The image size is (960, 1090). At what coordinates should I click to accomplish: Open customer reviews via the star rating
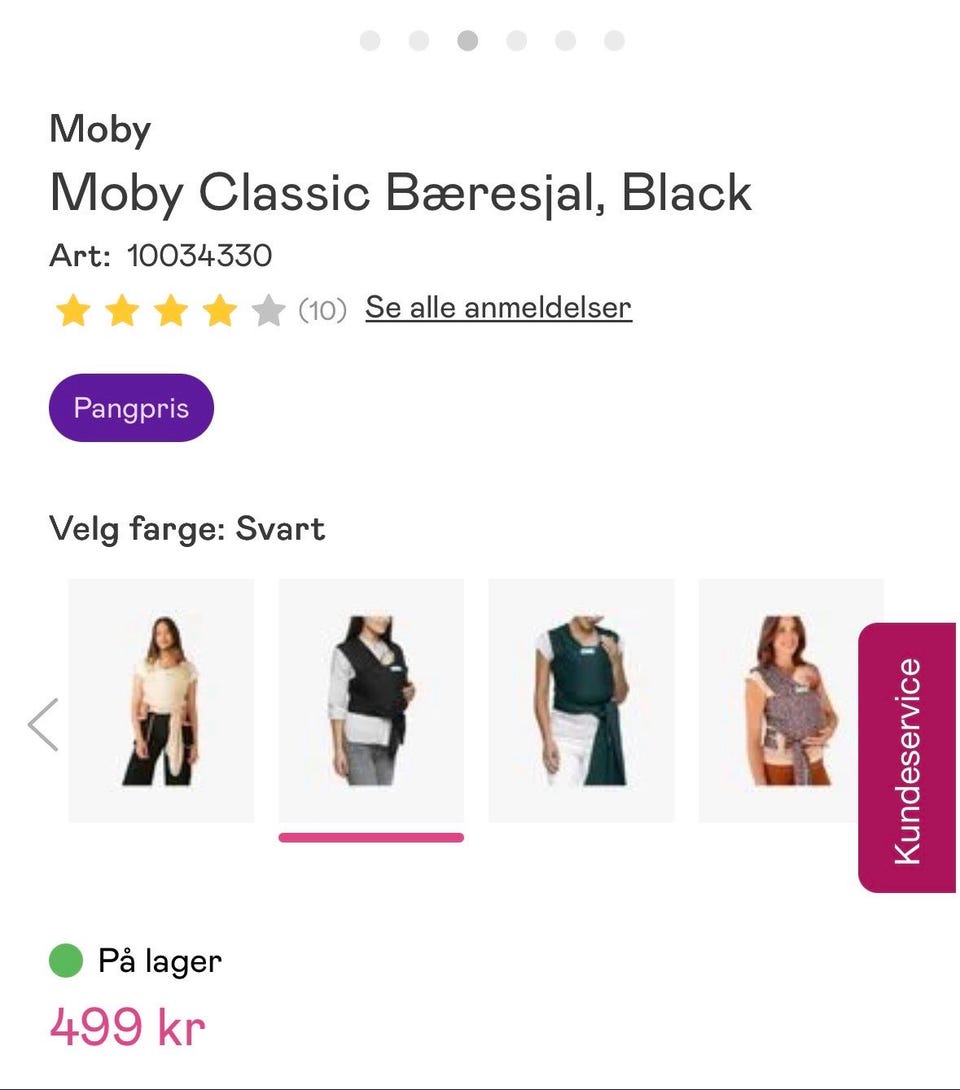[168, 310]
